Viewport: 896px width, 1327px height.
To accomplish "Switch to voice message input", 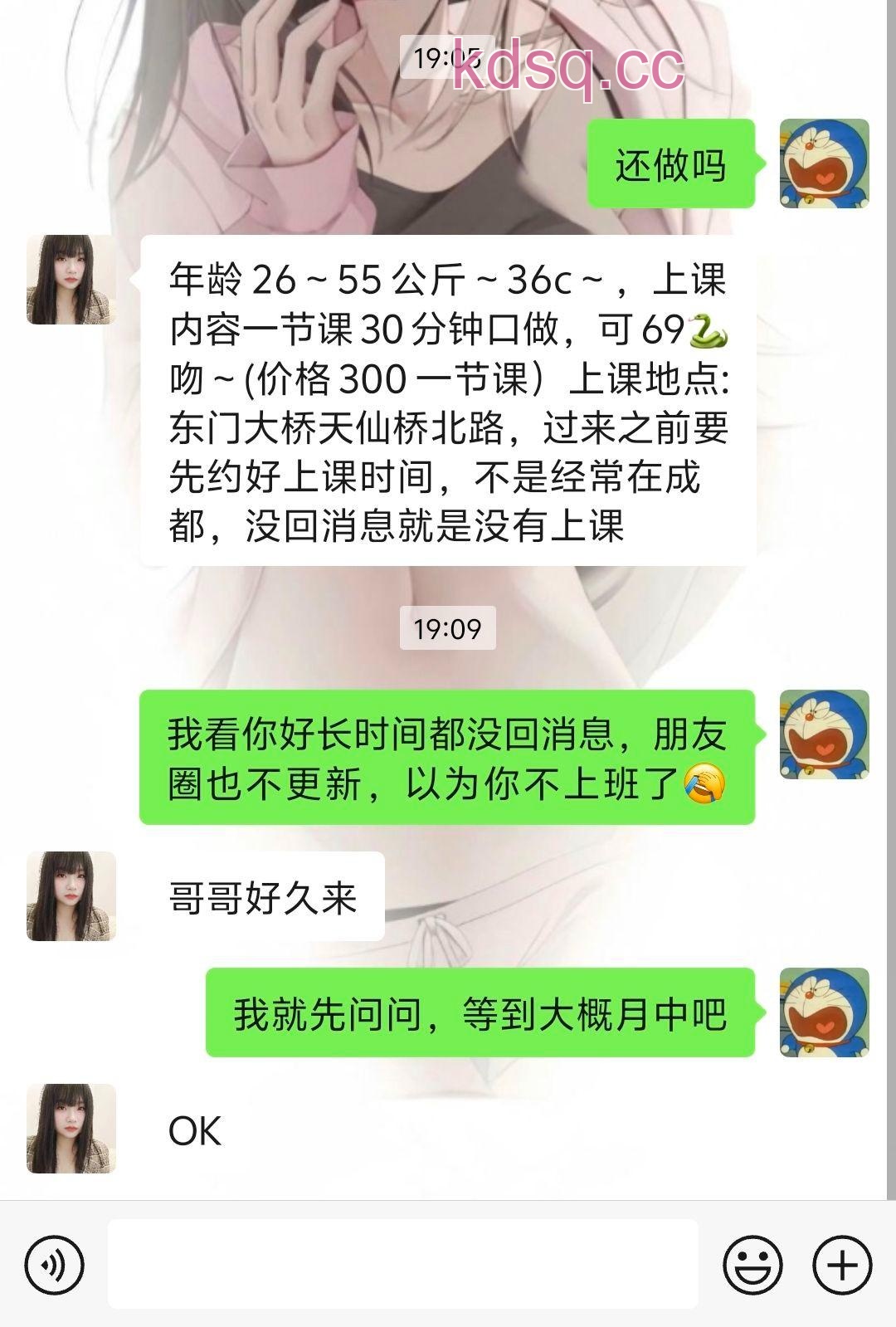I will point(54,1266).
